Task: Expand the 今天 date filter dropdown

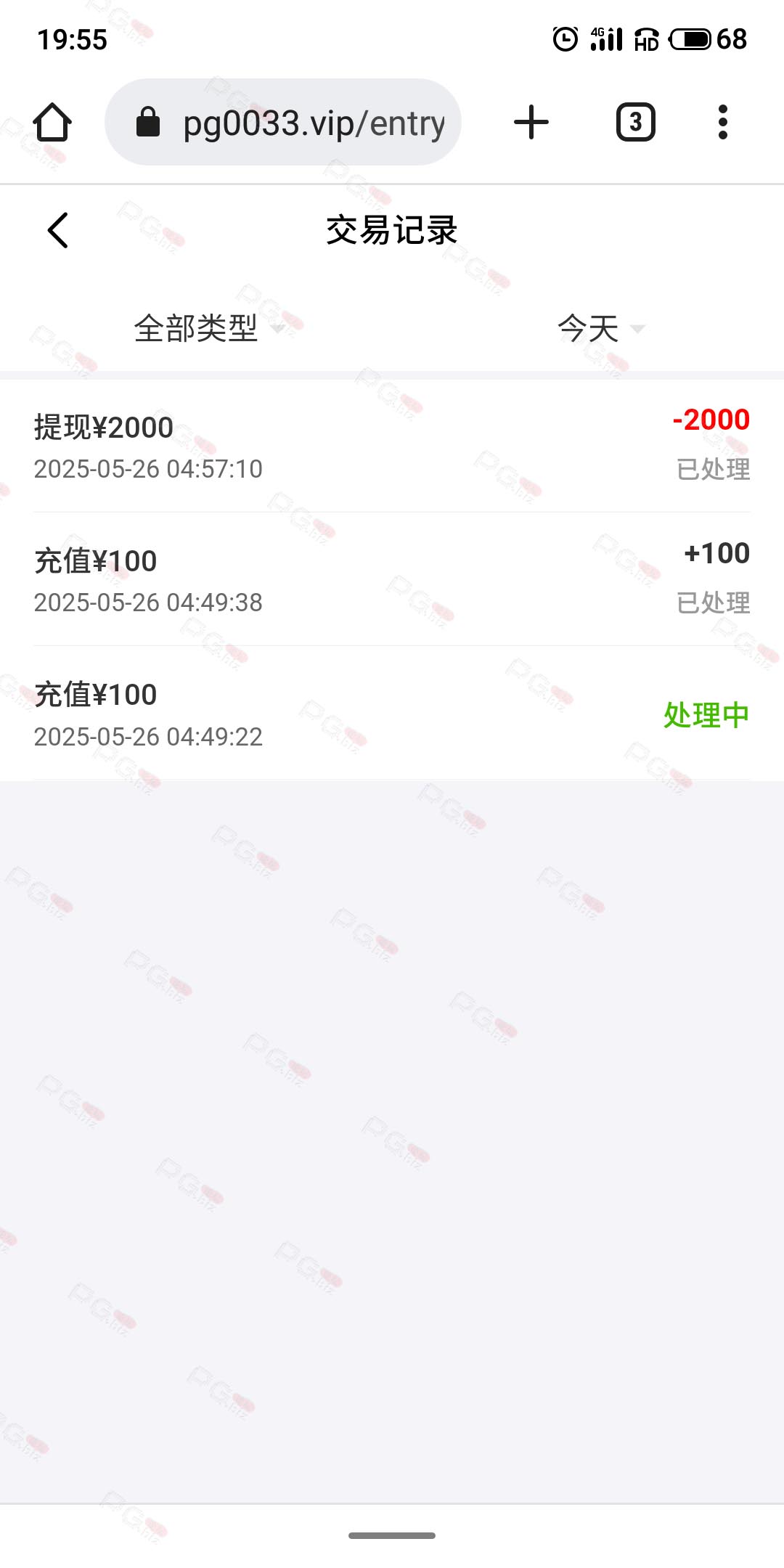Action: click(x=601, y=328)
